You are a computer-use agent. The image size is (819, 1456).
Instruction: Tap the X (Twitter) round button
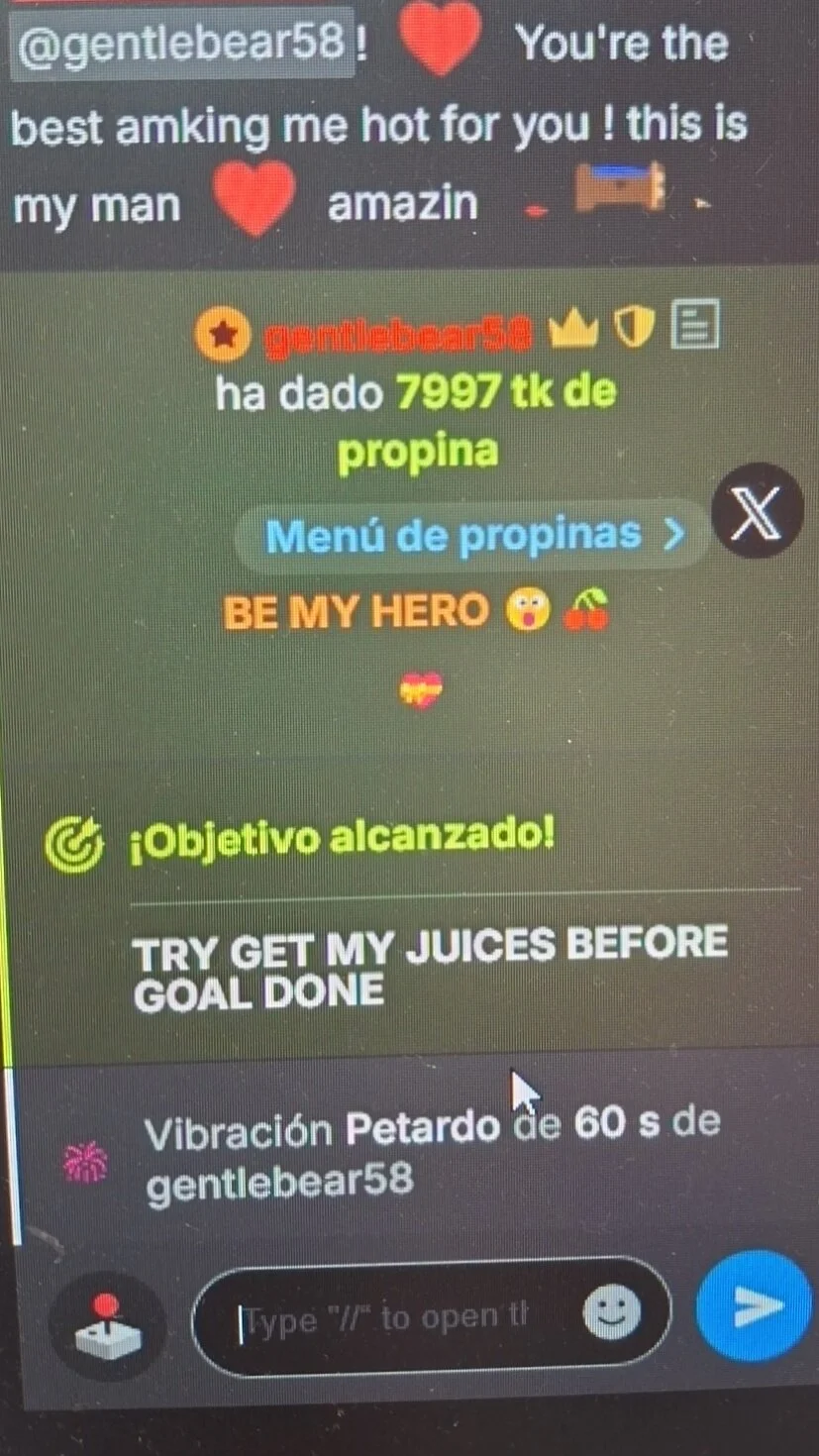[x=759, y=510]
